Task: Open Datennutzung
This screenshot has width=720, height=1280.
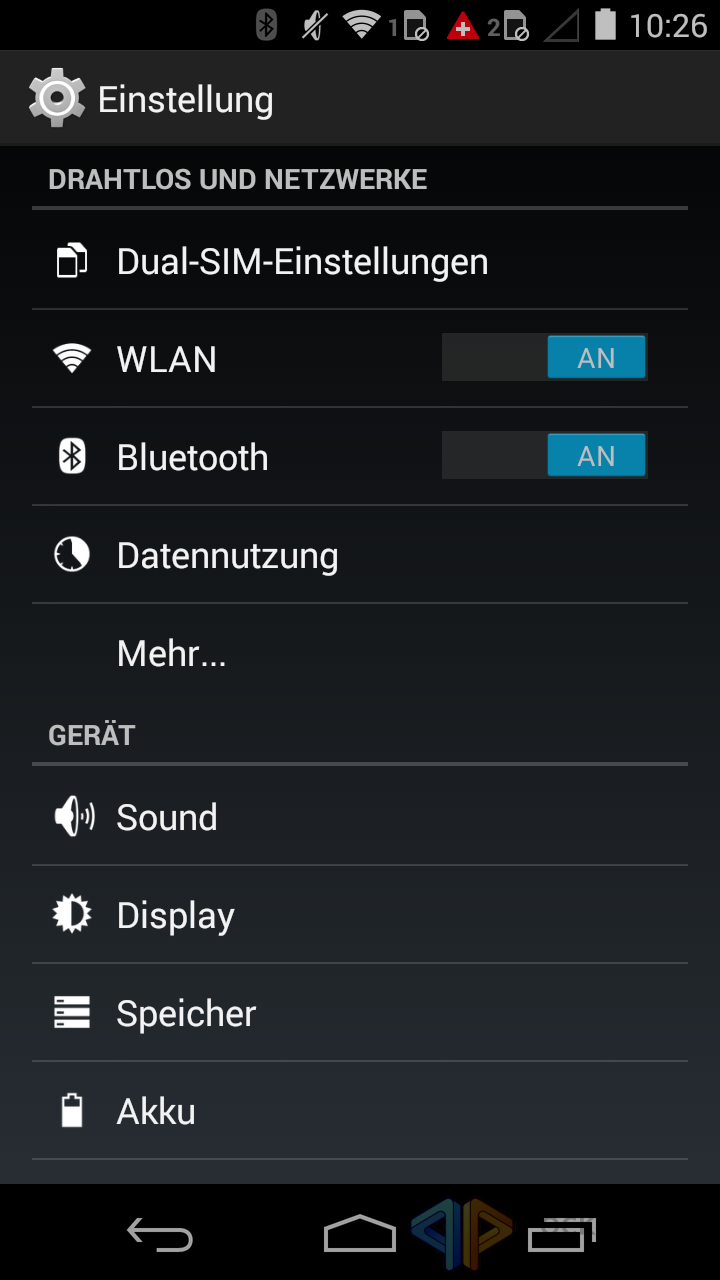Action: [227, 555]
